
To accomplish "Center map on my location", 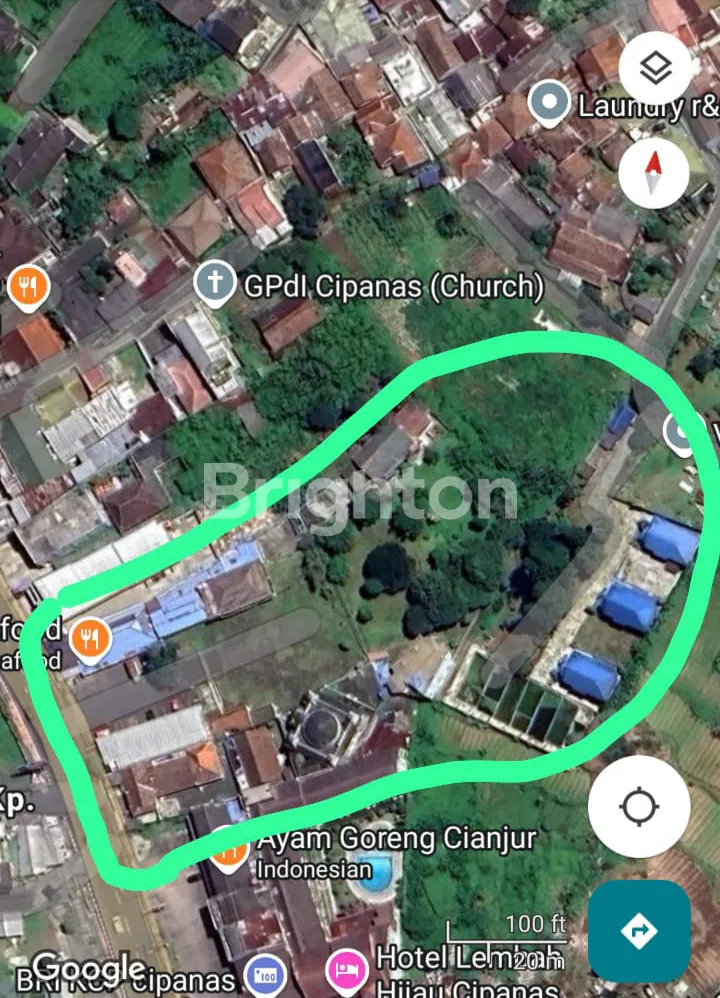I will coord(639,806).
